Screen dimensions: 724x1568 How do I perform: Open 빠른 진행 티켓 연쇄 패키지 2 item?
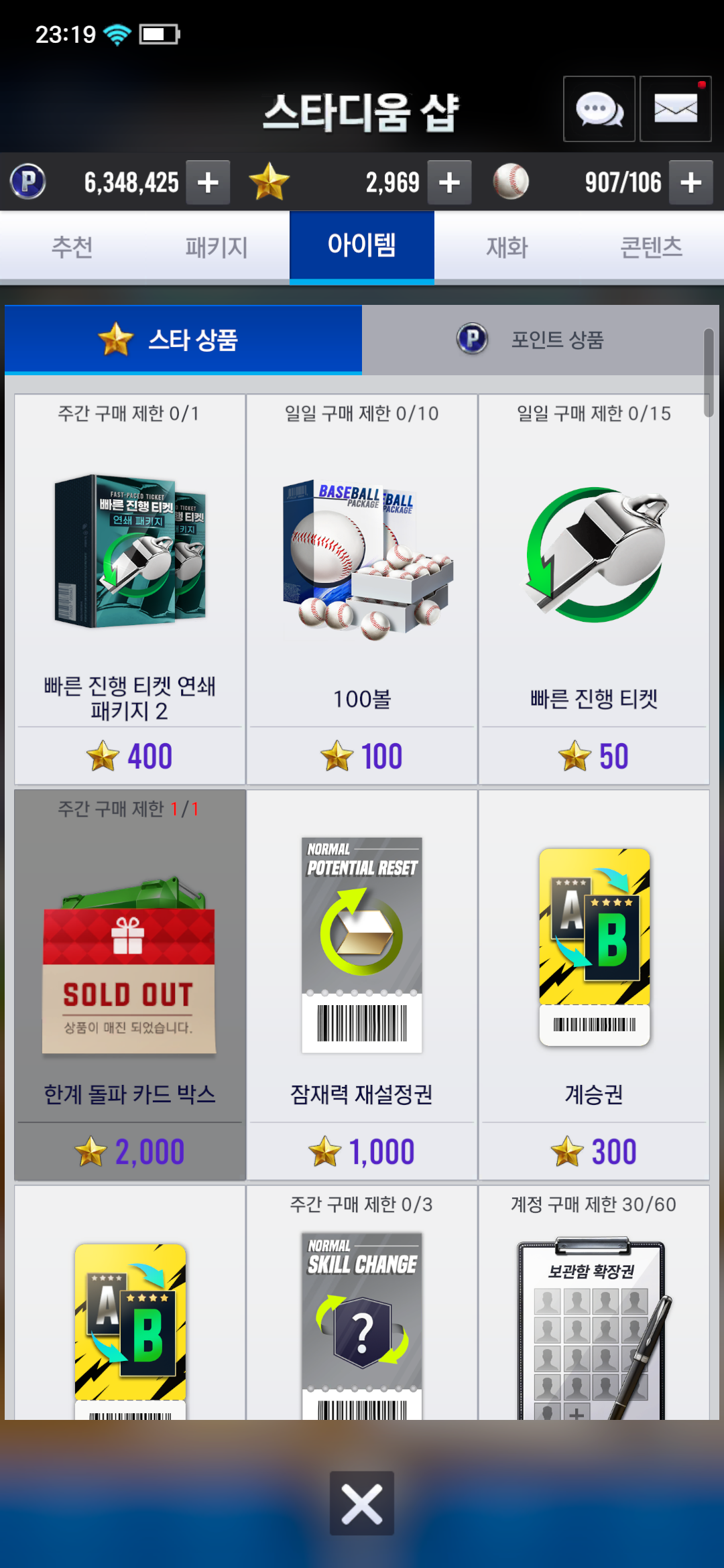point(129,590)
